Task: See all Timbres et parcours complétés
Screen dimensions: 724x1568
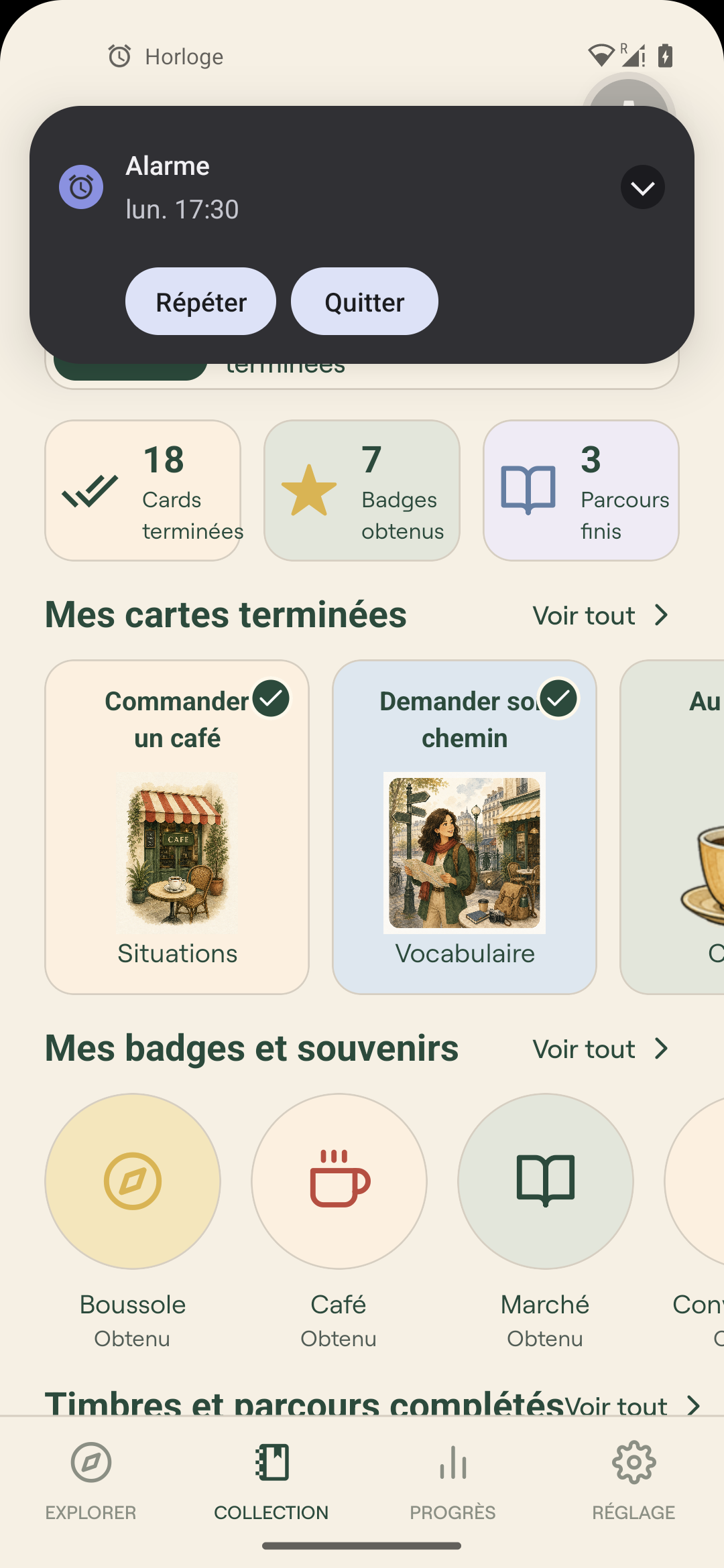Action: click(x=633, y=1406)
